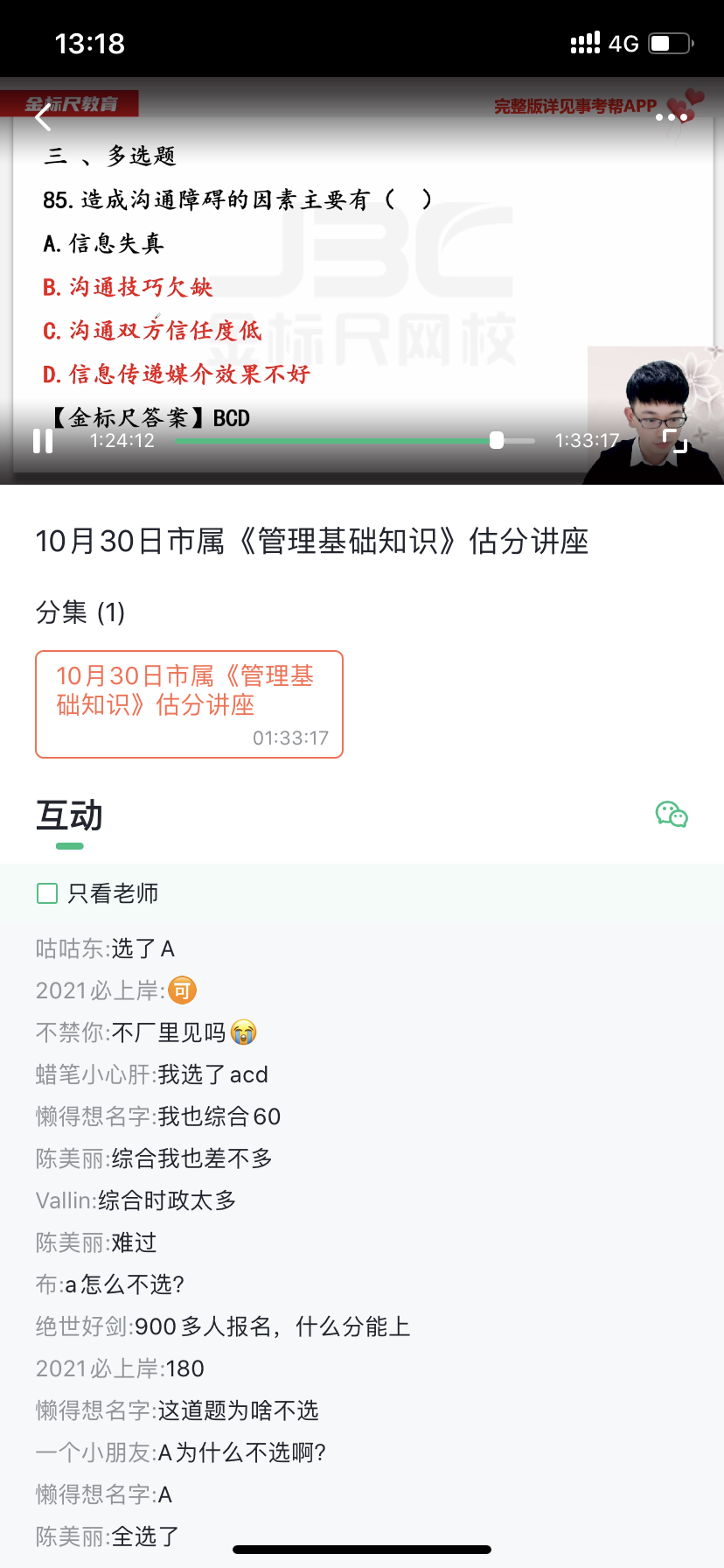Pause the lecture video
Viewport: 724px width, 1568px height.
43,441
